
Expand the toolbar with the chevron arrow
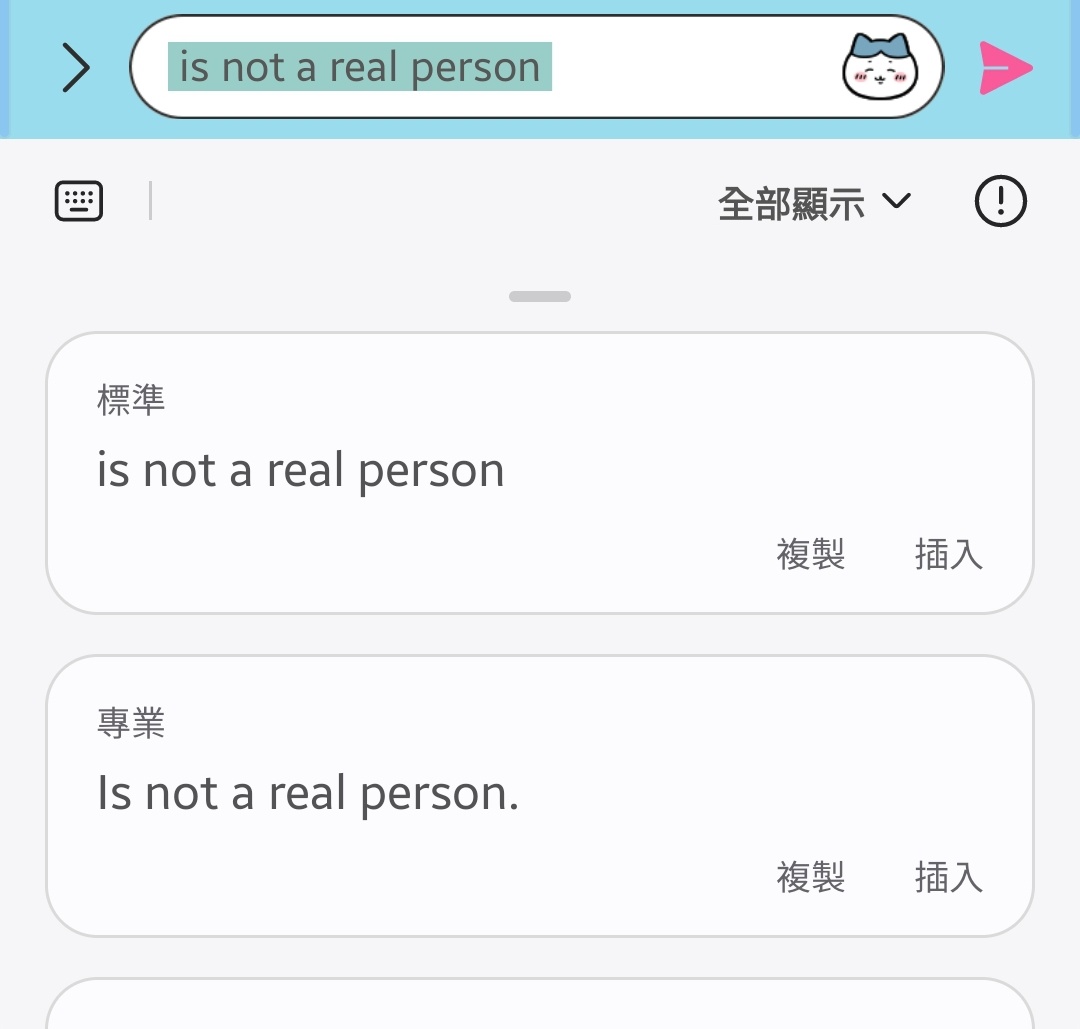point(76,69)
